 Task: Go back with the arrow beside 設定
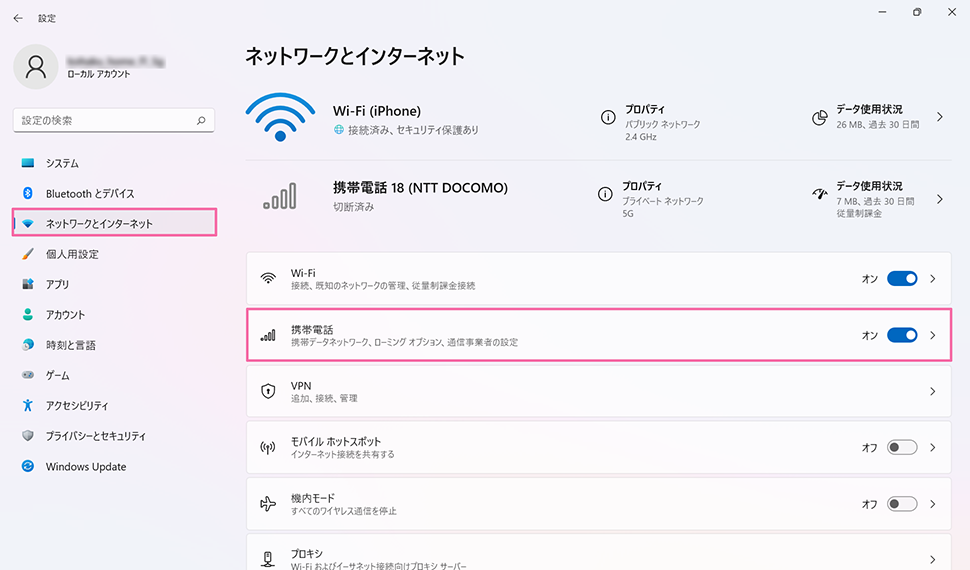[x=18, y=18]
